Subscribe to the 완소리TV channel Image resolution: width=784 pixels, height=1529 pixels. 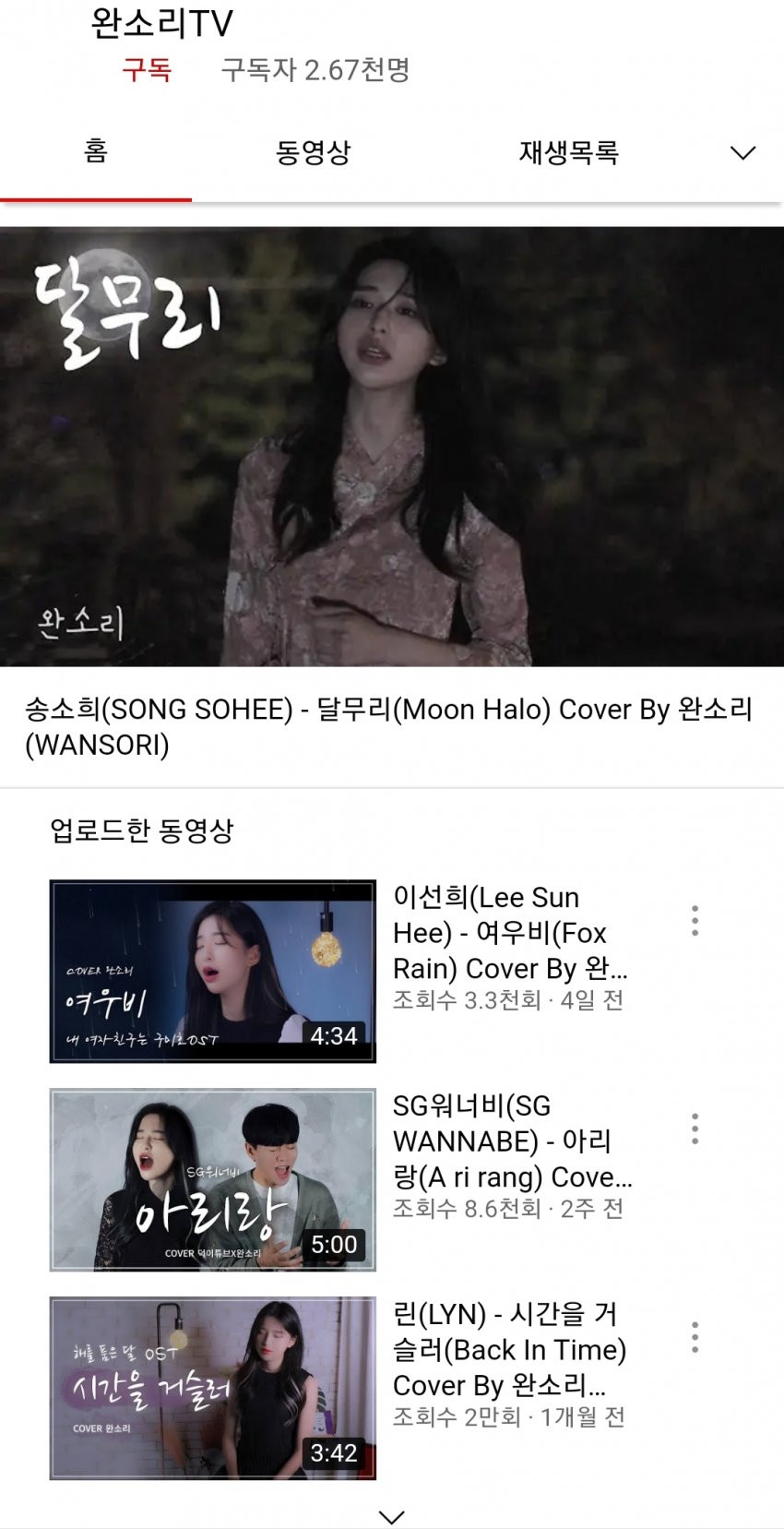[147, 70]
